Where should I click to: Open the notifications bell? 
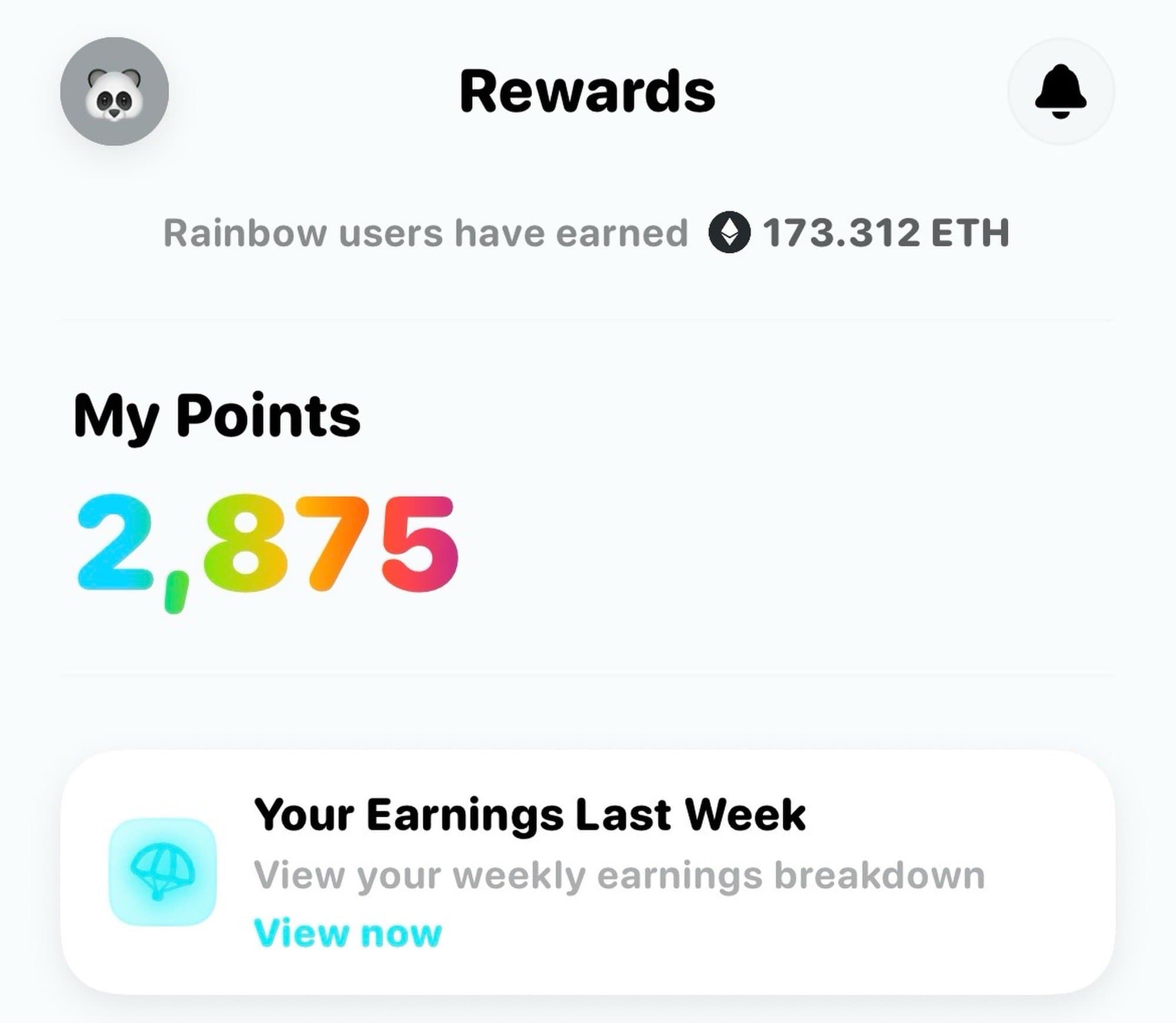[x=1061, y=92]
